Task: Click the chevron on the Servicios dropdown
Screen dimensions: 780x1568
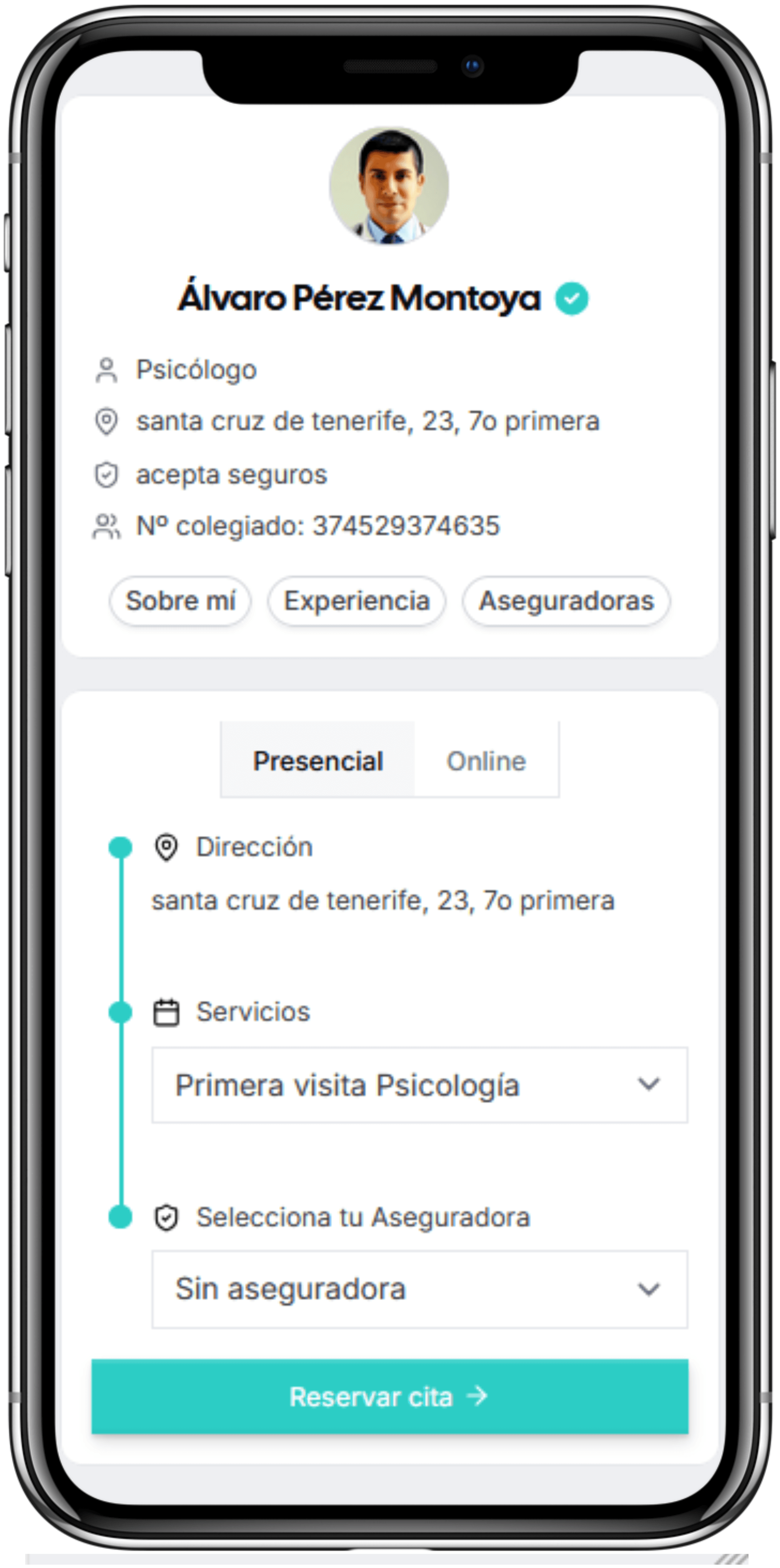Action: (x=650, y=1085)
